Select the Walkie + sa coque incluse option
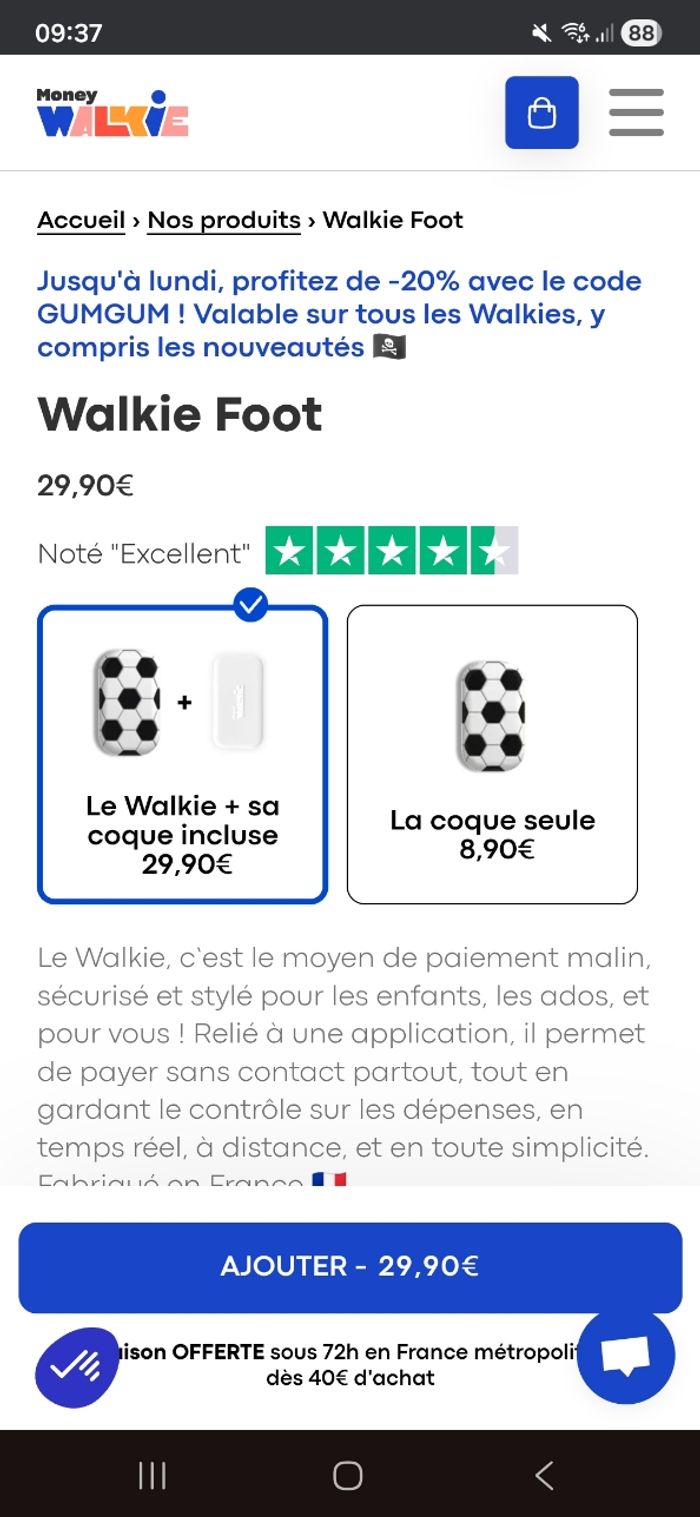This screenshot has width=700, height=1517. 182,755
